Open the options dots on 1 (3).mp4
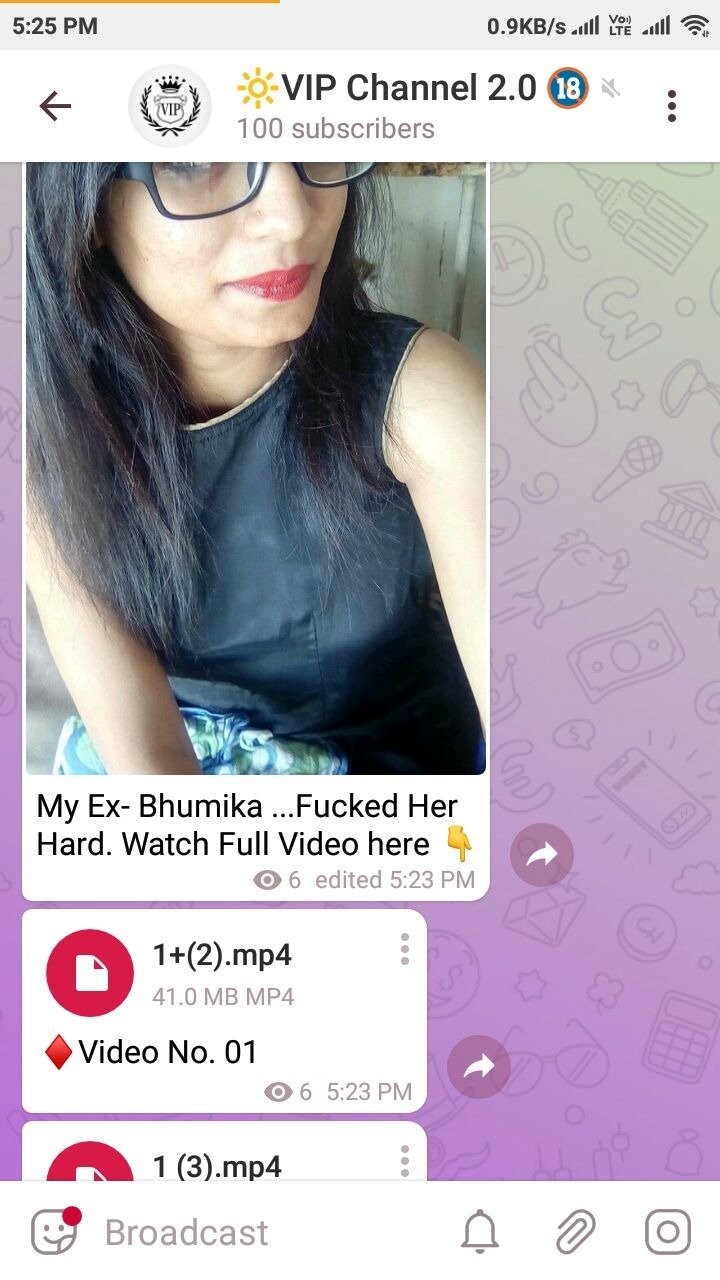Screen dimensions: 720x1280 pyautogui.click(x=404, y=1160)
